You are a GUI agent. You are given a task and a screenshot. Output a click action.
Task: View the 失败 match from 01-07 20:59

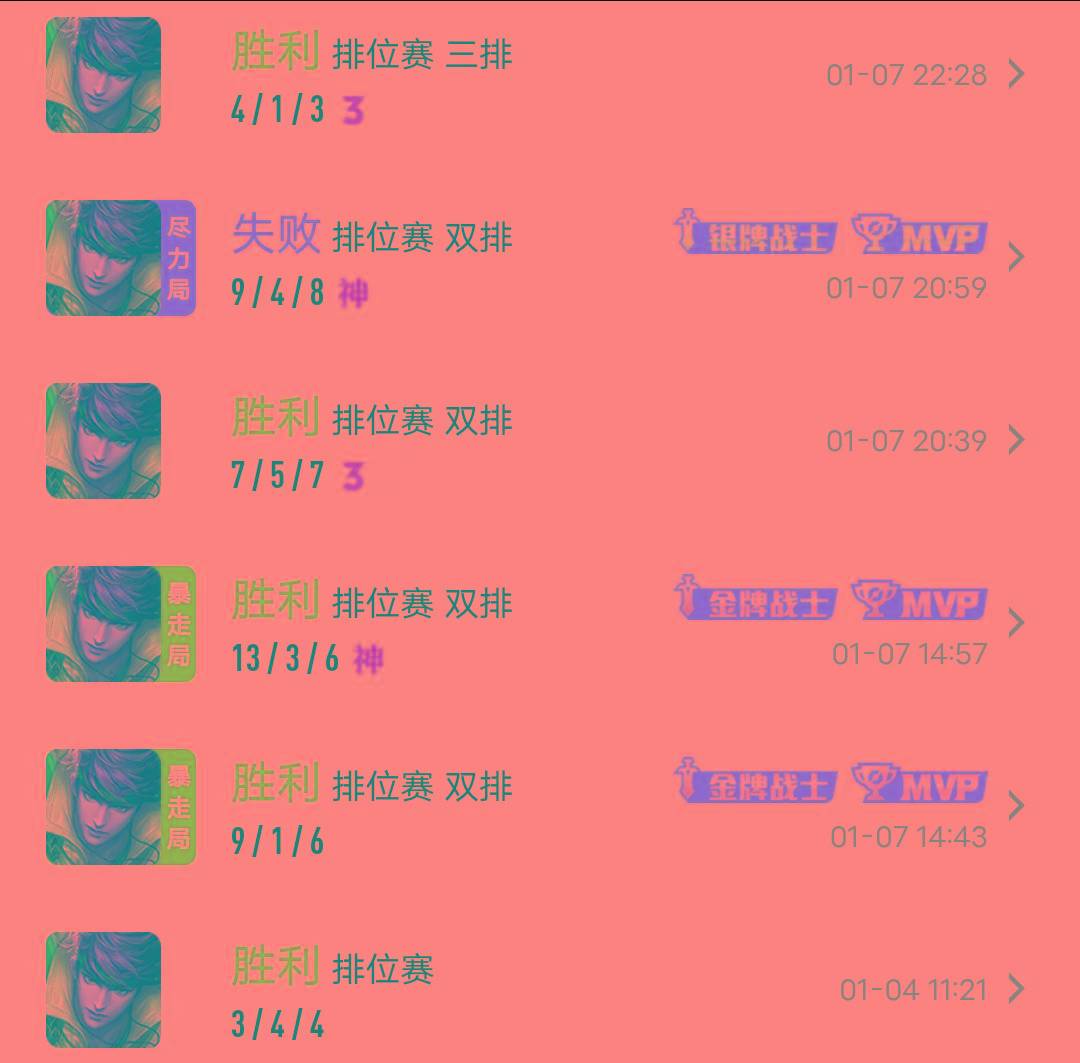click(x=540, y=258)
